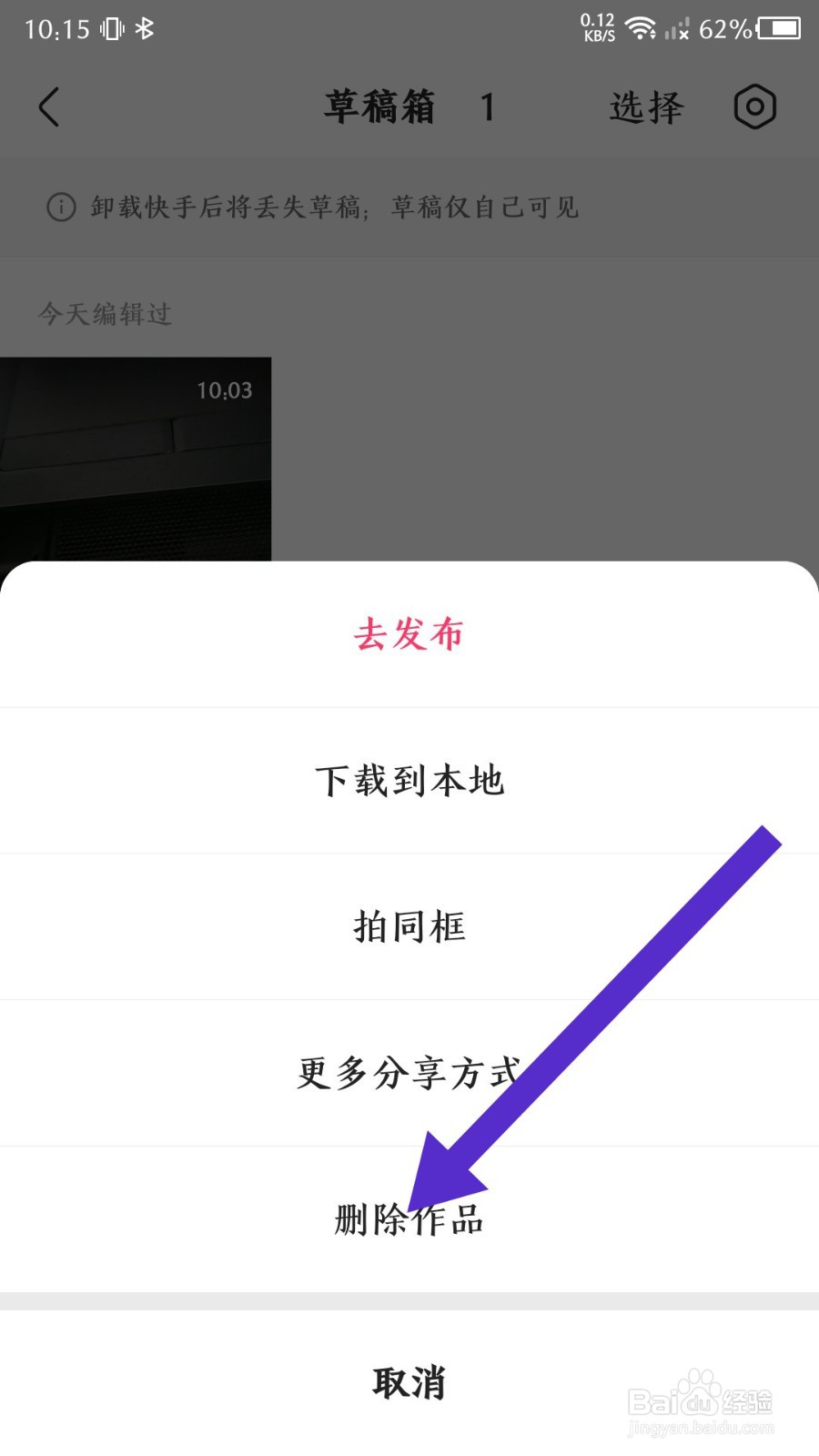Open 更多分享方式 sharing options
The width and height of the screenshot is (819, 1456).
point(409,1073)
